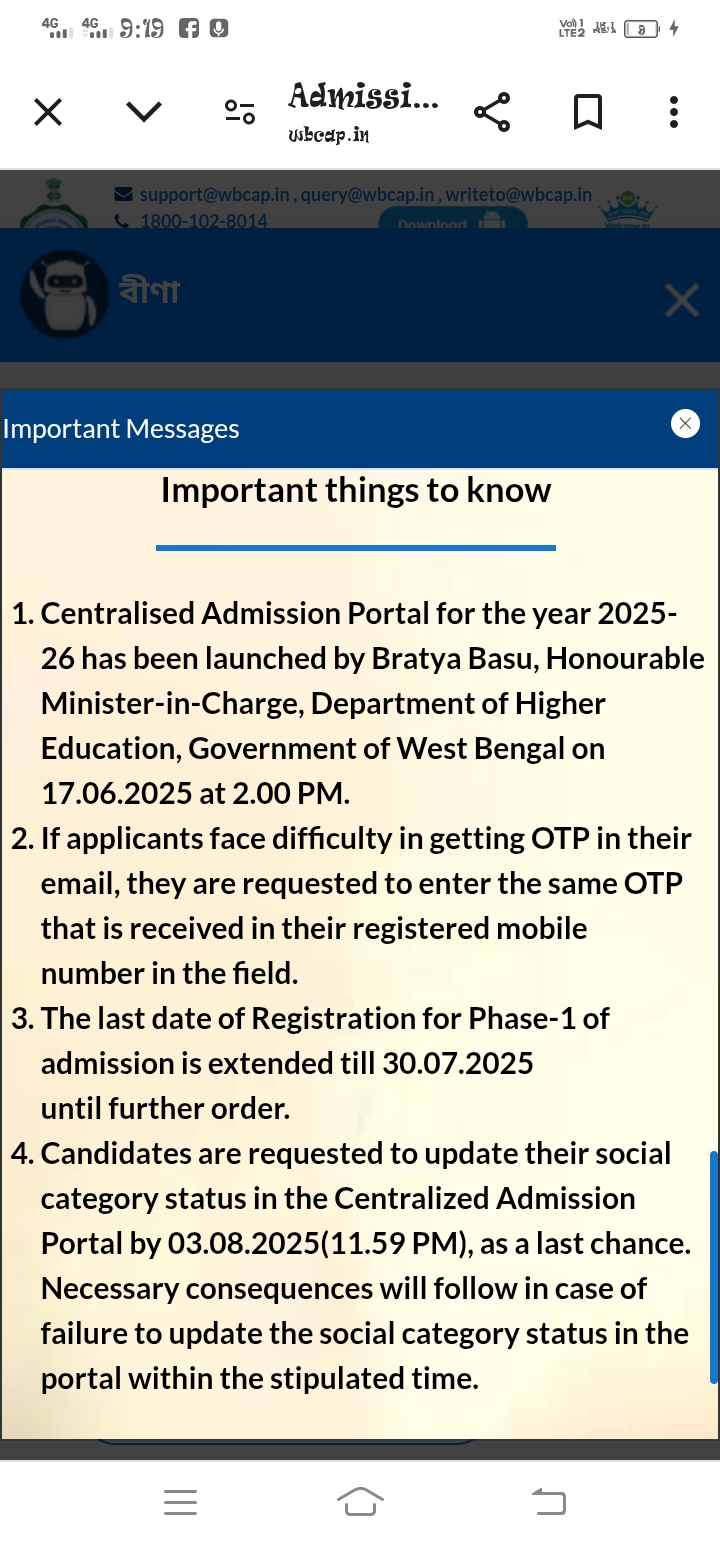720x1544 pixels.
Task: Dismiss the Important Messages popup
Action: pos(685,424)
